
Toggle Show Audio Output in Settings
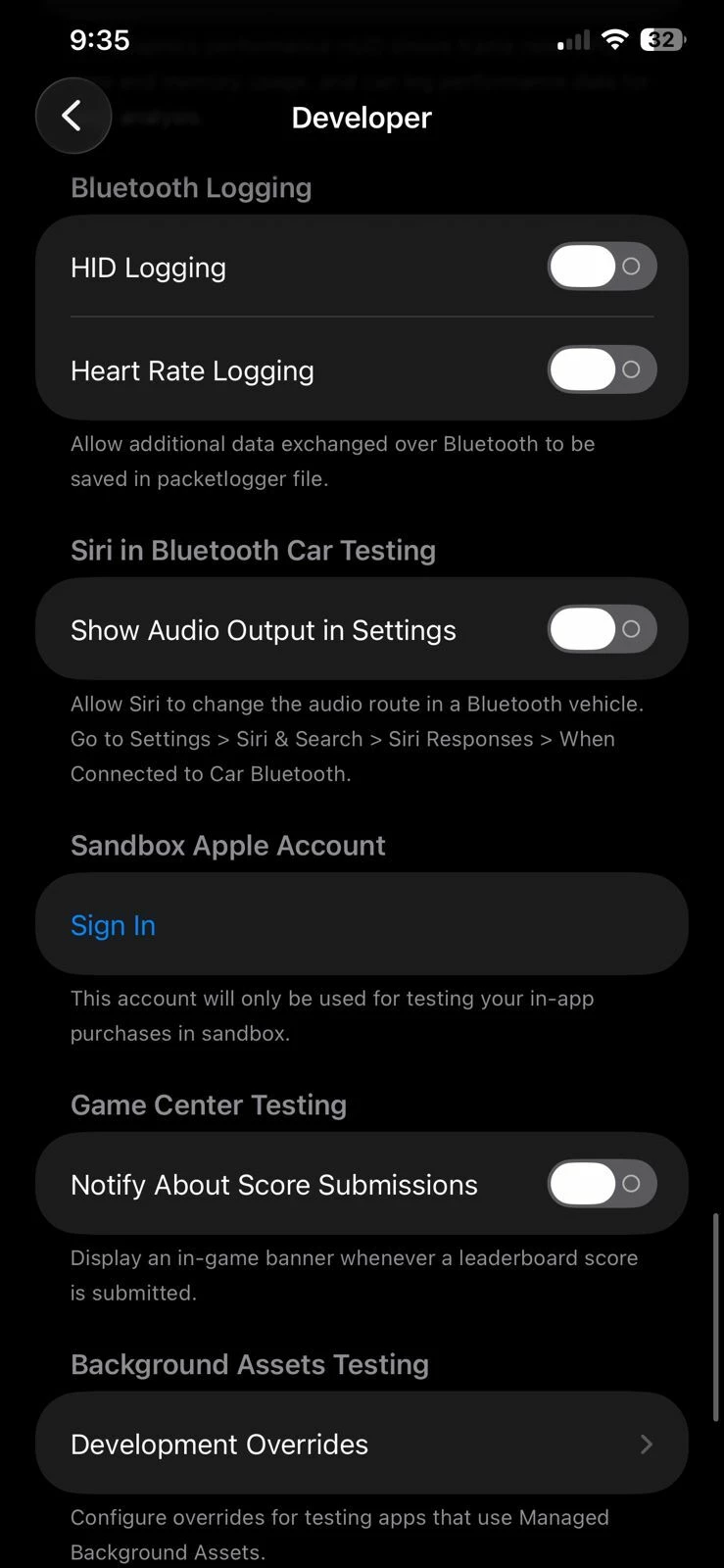point(601,629)
